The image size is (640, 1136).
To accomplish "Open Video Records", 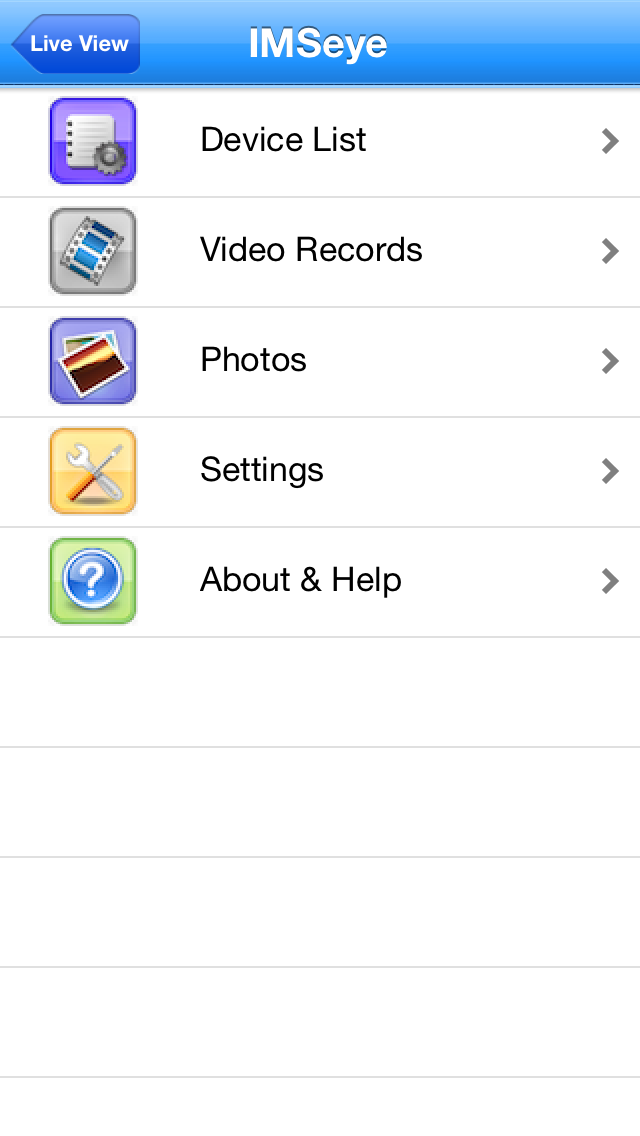I will [x=320, y=251].
